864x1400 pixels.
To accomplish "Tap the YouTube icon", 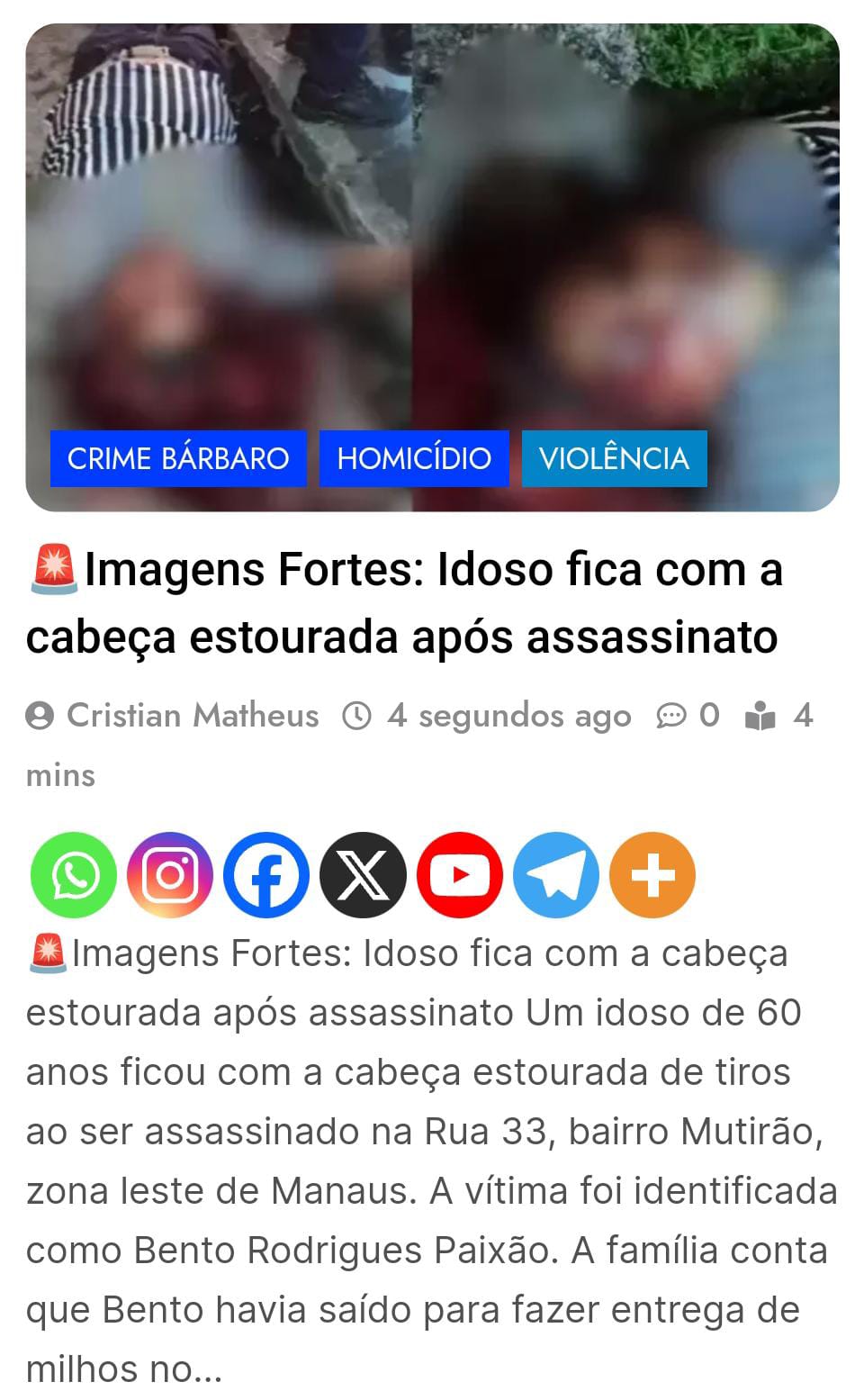I will pyautogui.click(x=459, y=874).
